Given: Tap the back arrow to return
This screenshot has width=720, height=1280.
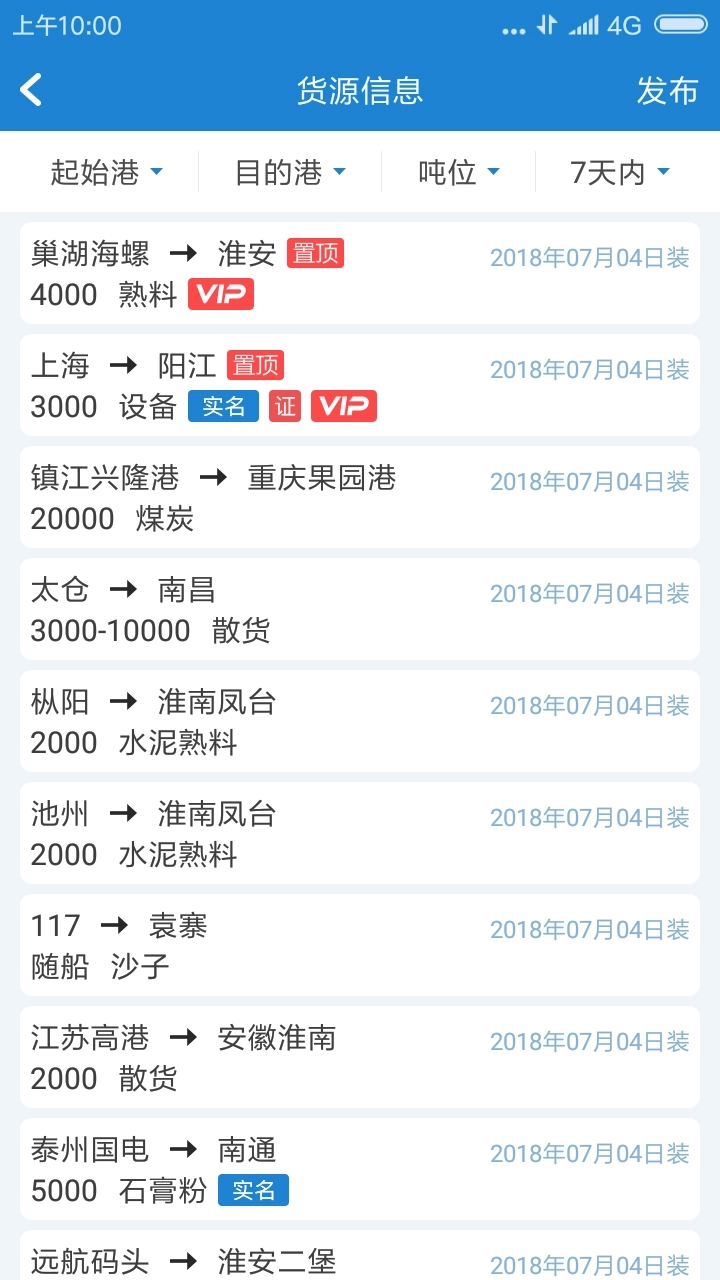Looking at the screenshot, I should [30, 89].
